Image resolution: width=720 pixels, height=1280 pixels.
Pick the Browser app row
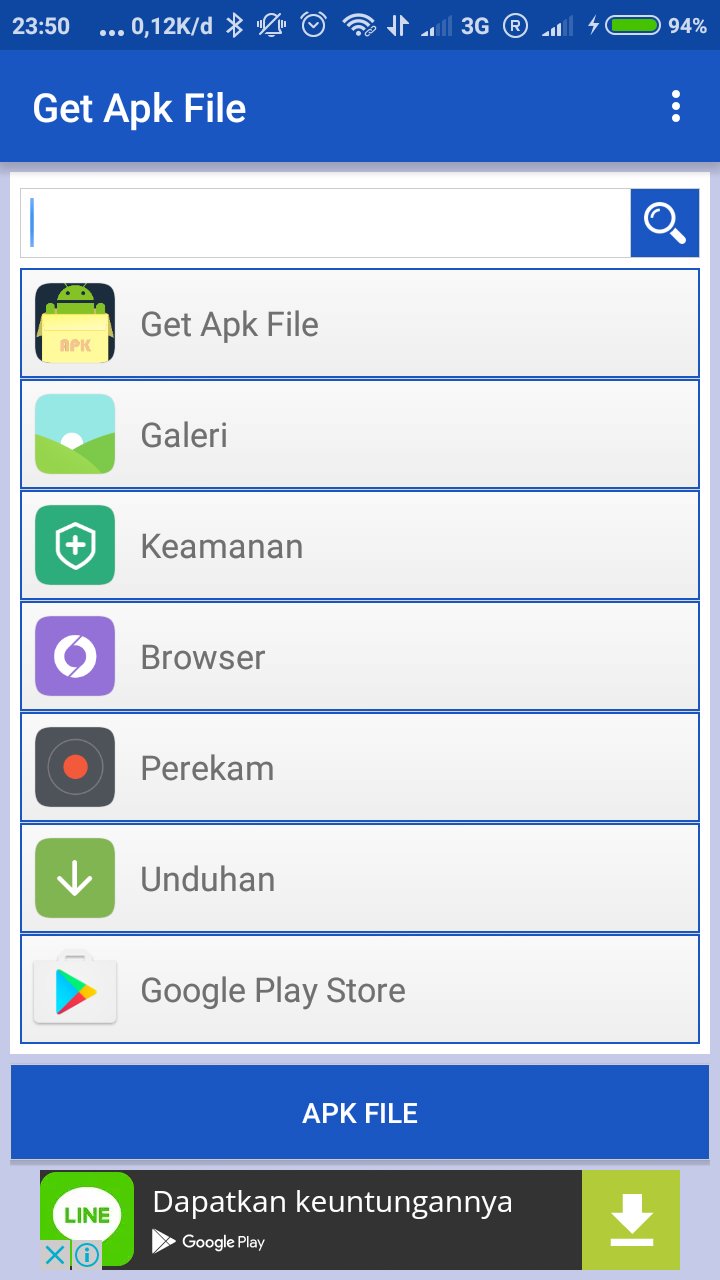[x=360, y=656]
